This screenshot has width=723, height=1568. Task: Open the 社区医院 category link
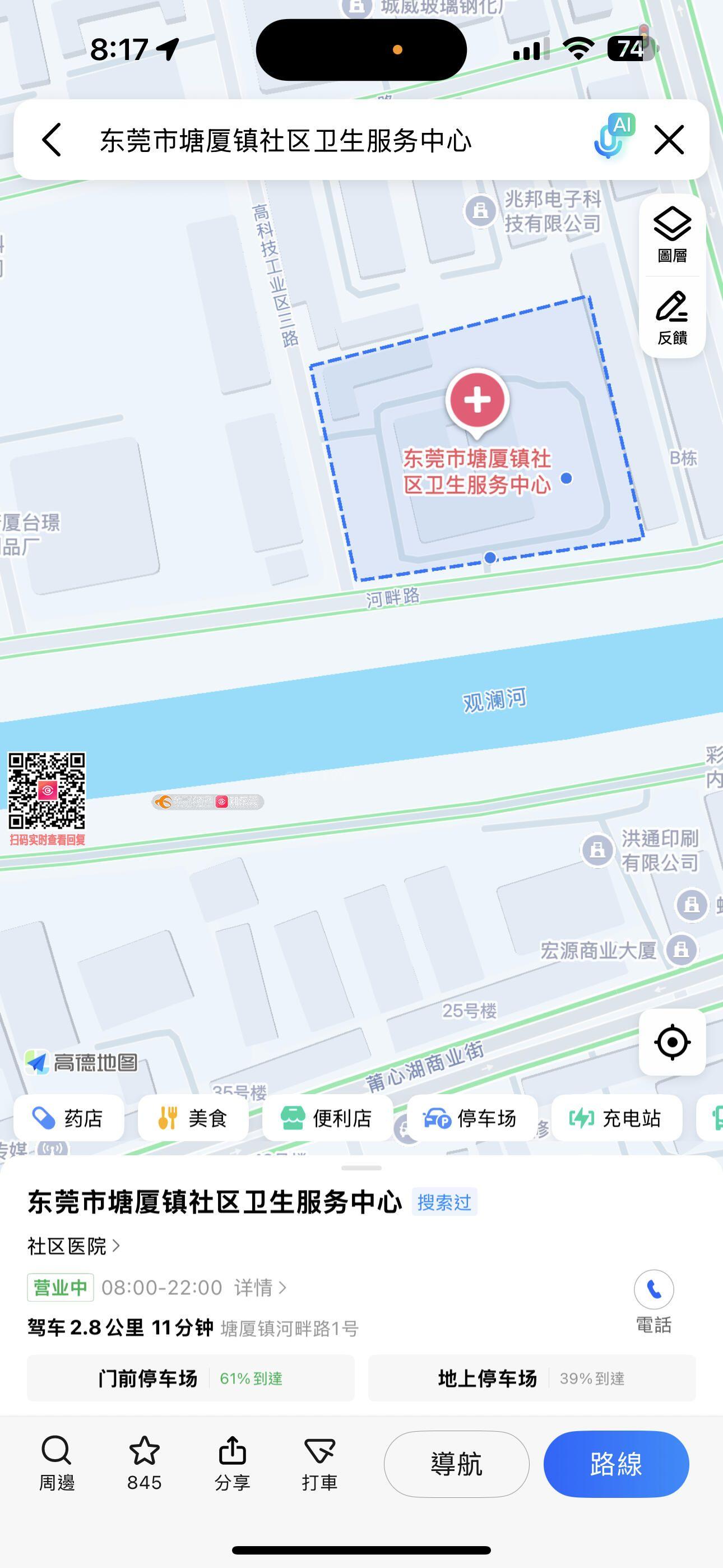73,1246
